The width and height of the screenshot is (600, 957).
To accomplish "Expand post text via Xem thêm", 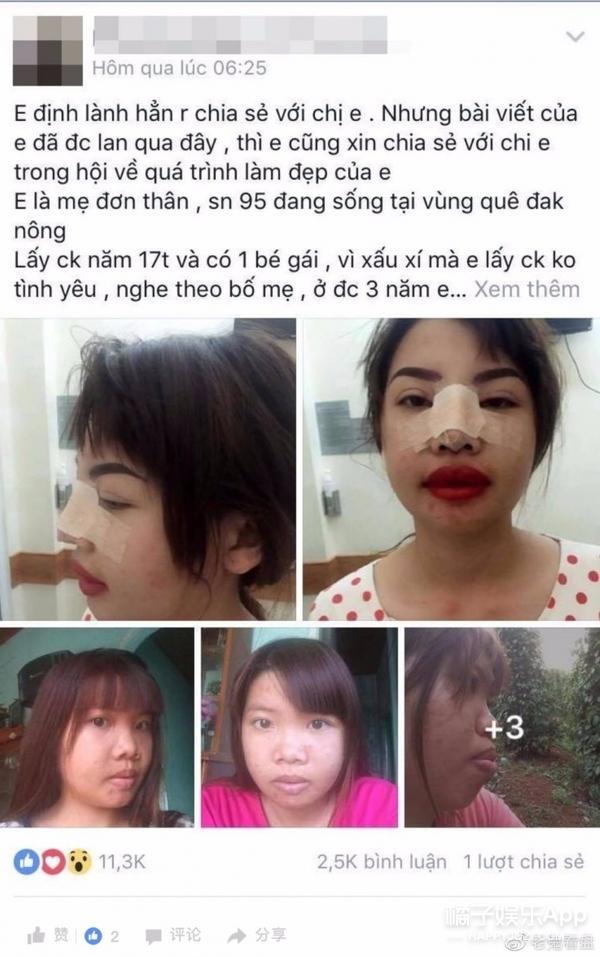I will tap(526, 289).
